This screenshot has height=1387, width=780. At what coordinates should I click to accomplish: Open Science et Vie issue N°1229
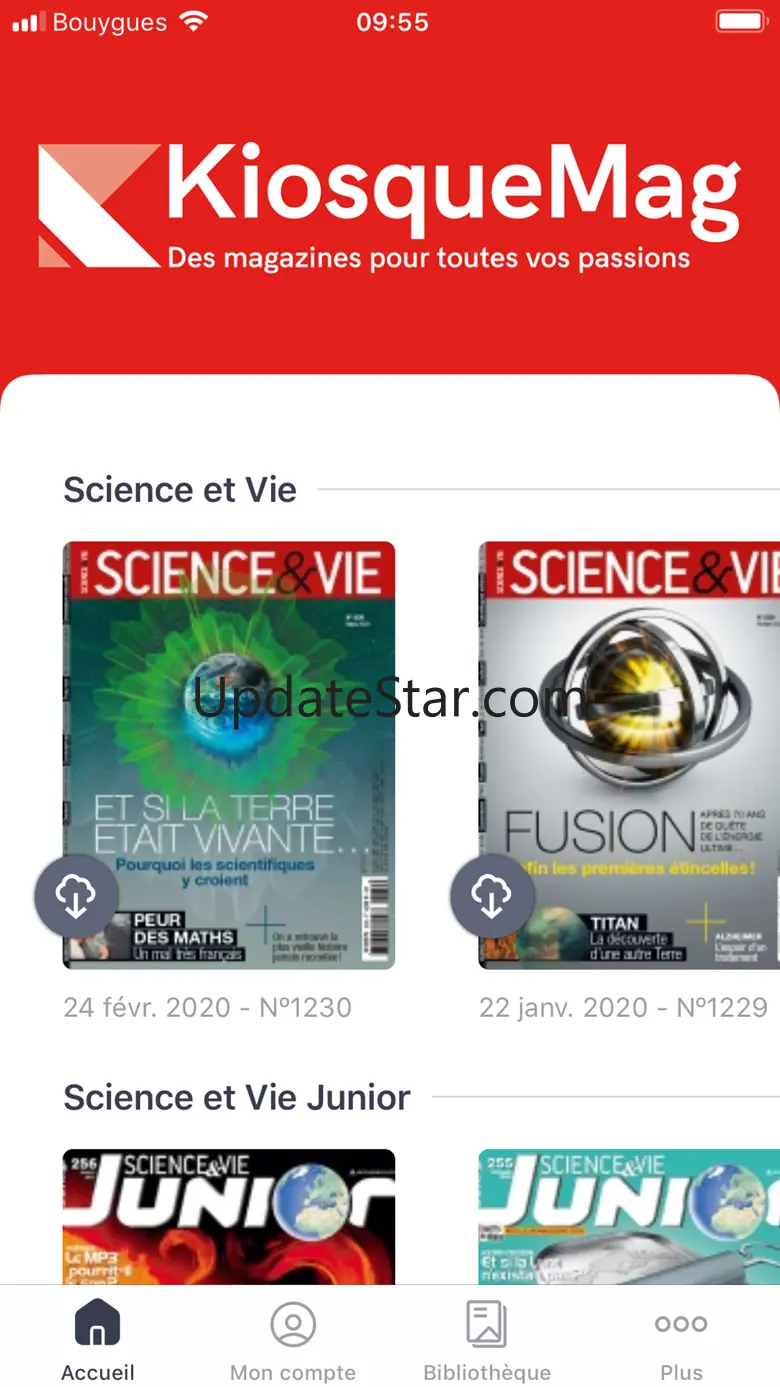pyautogui.click(x=629, y=755)
